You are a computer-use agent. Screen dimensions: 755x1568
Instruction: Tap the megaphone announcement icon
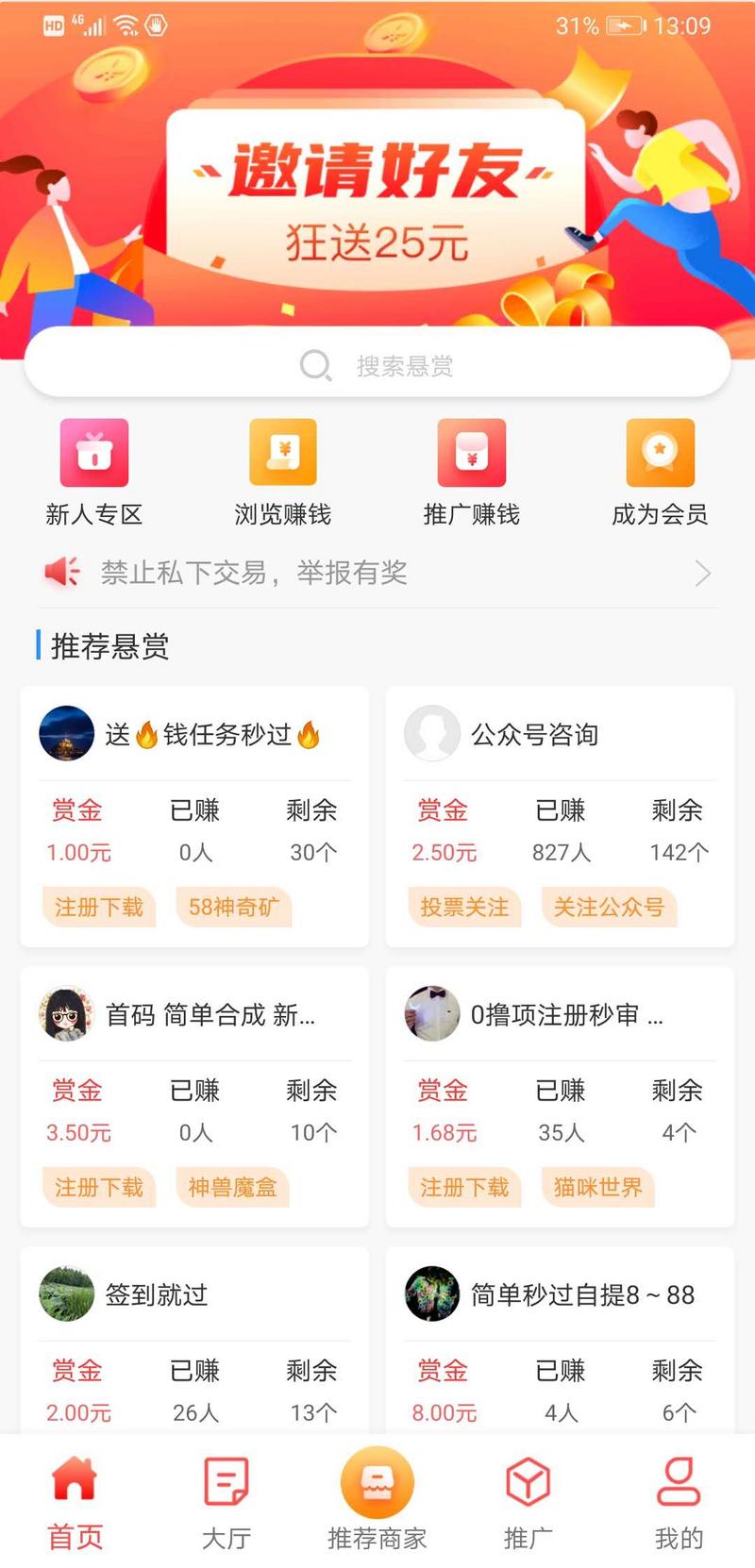60,571
